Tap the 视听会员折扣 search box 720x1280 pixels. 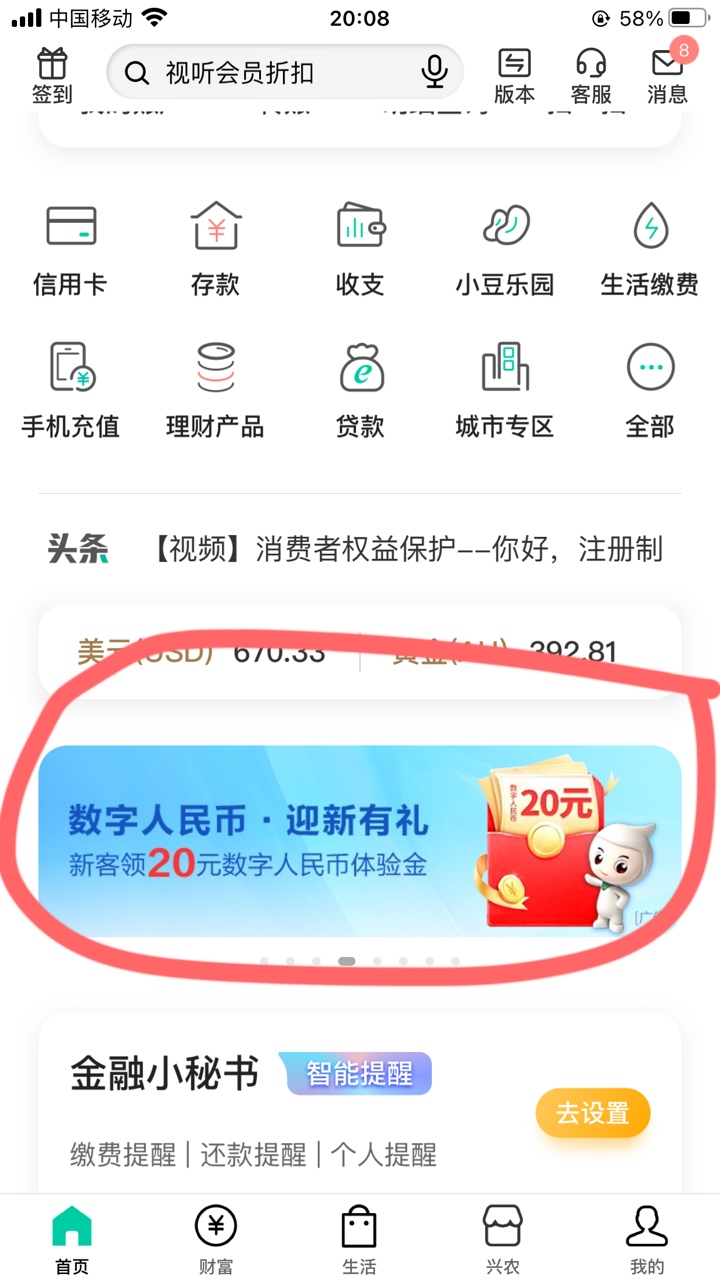coord(270,72)
